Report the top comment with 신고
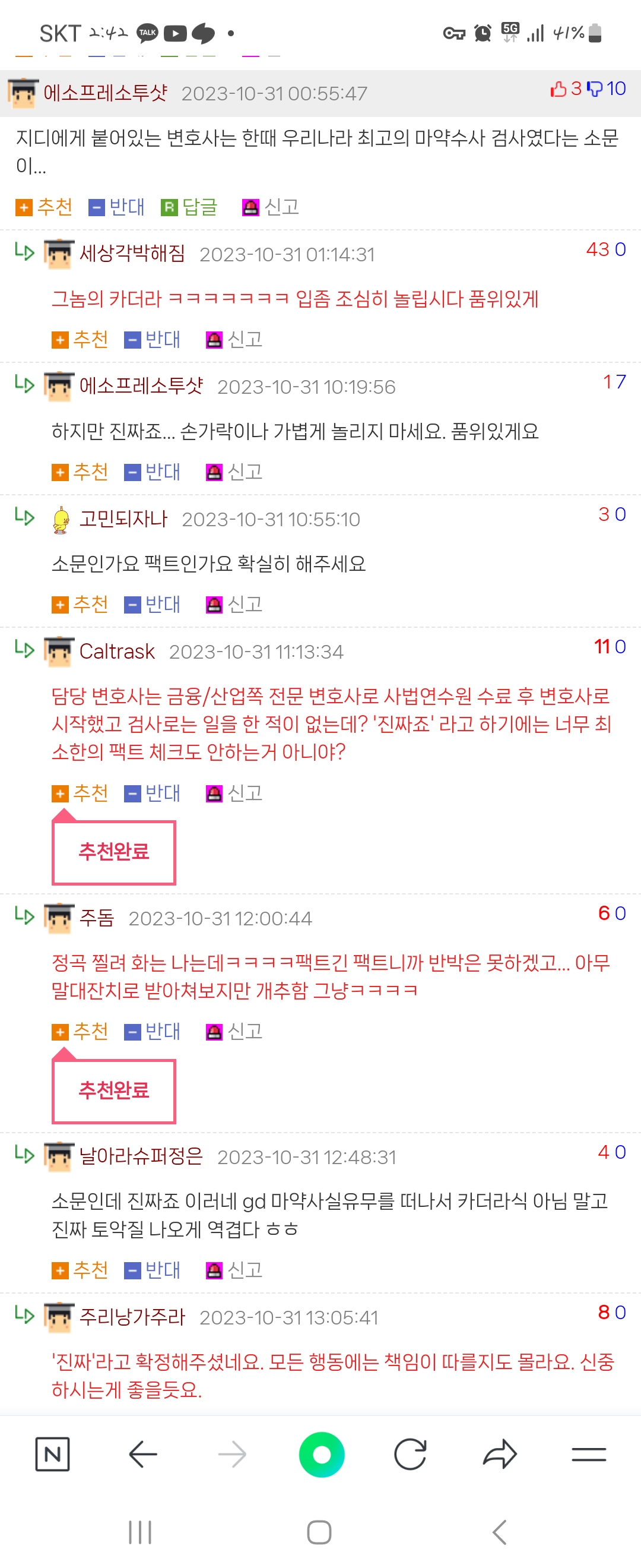 [271, 207]
